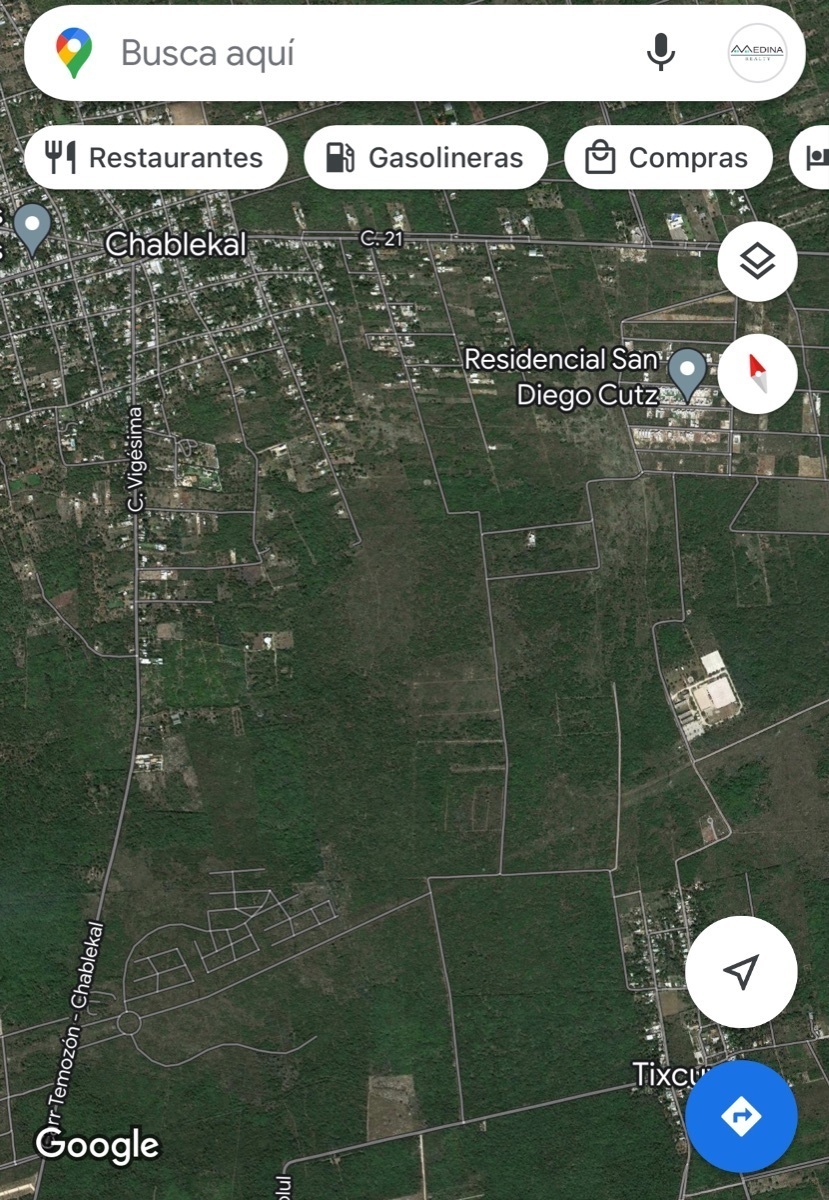
Task: Reset orientation with the compass button
Action: (757, 374)
